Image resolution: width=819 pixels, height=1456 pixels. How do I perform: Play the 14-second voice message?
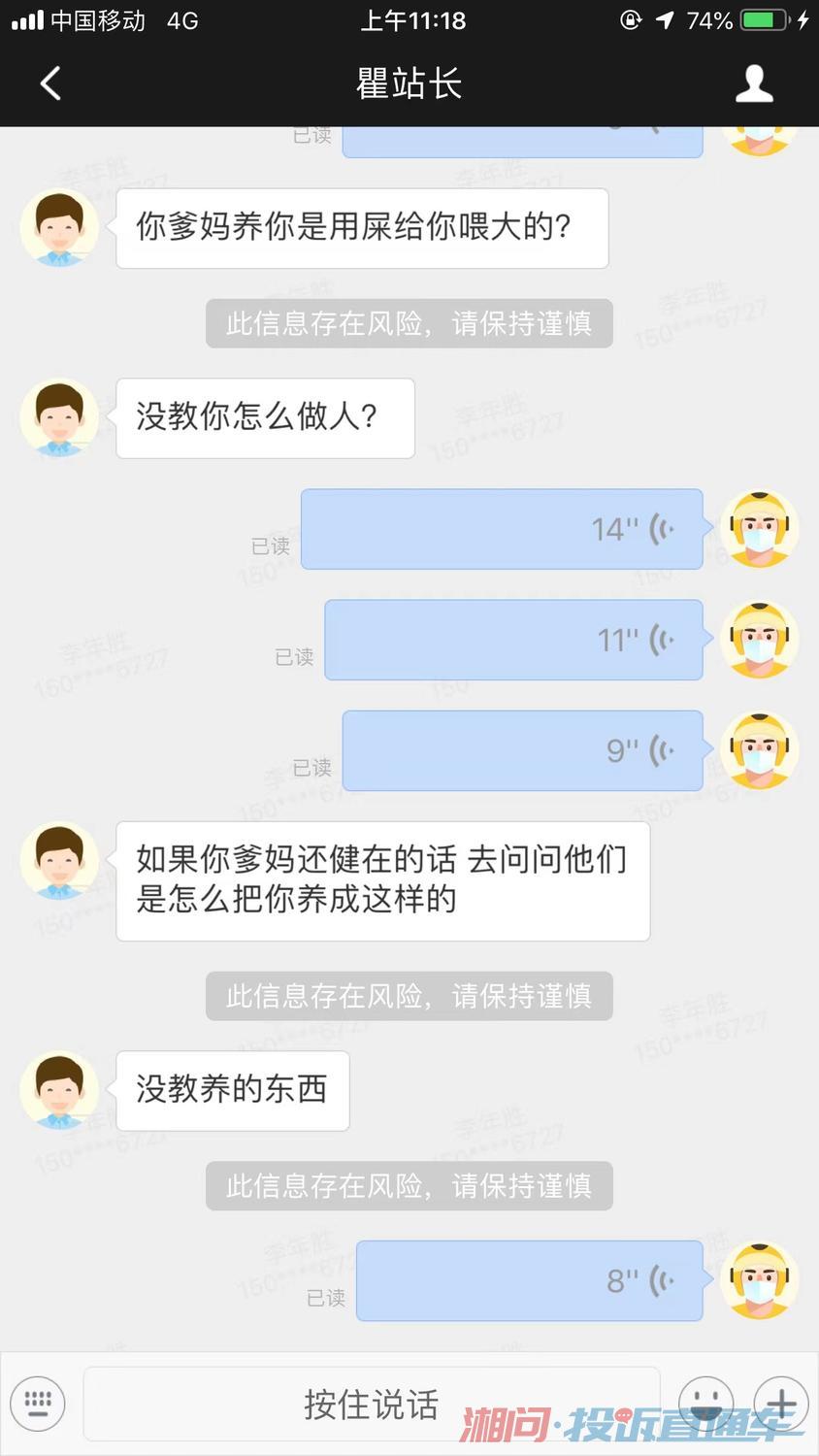coord(502,529)
